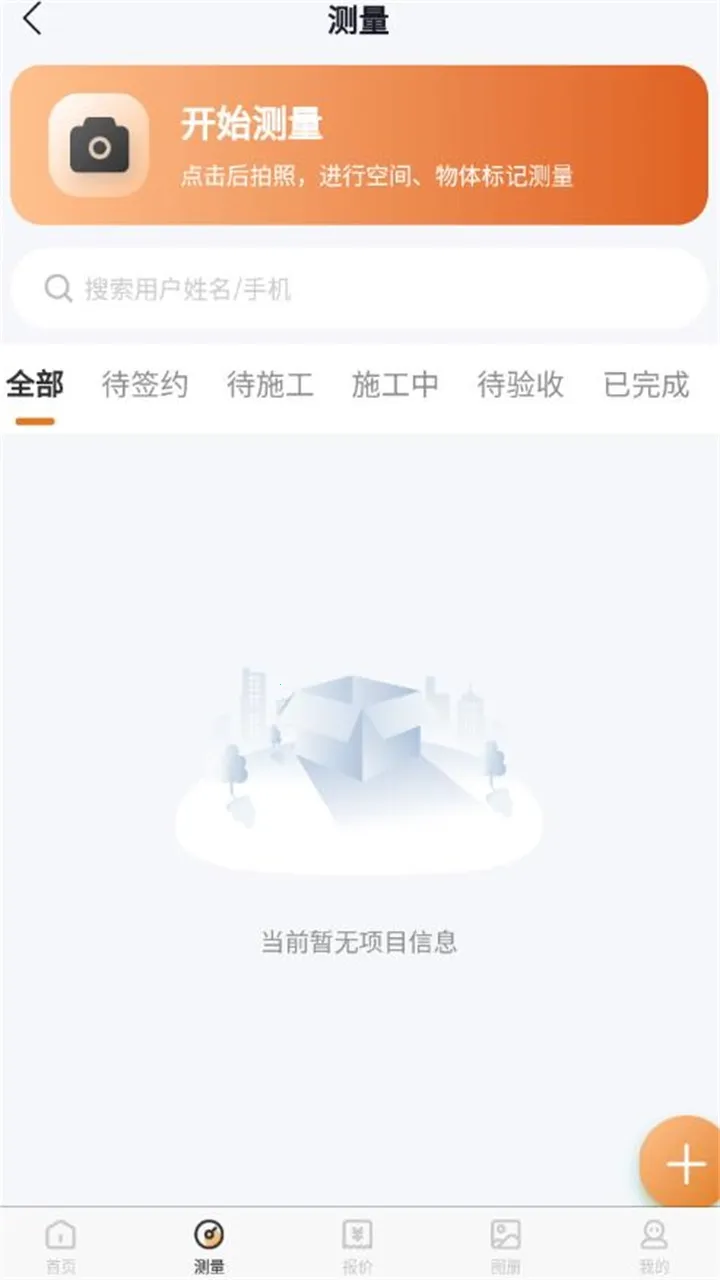Open the picture tab in the bottom navigation
The width and height of the screenshot is (720, 1280).
coord(505,1244)
